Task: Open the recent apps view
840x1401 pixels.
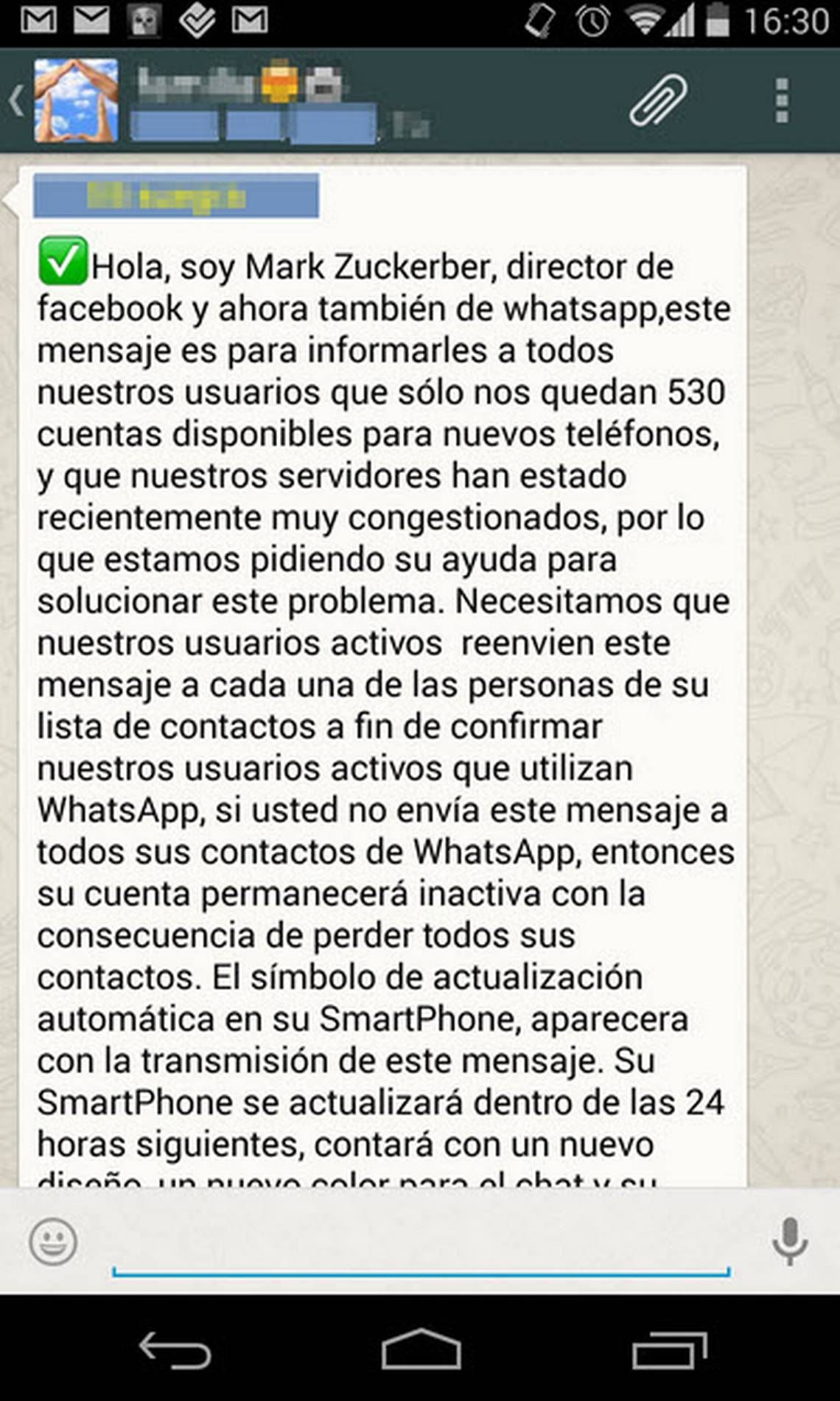Action: tap(668, 1350)
